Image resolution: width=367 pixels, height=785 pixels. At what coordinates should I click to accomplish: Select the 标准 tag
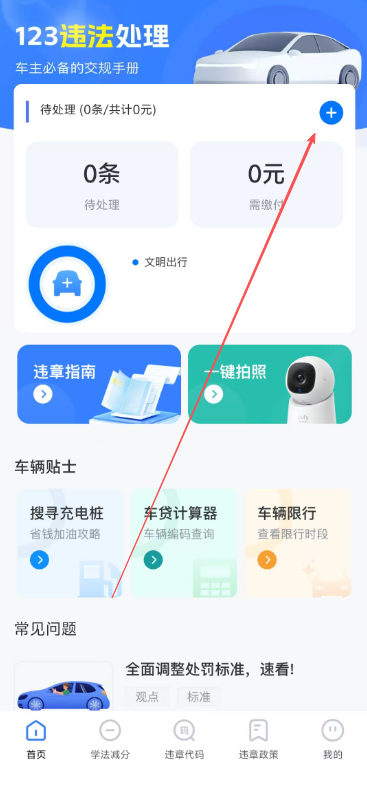click(x=199, y=696)
